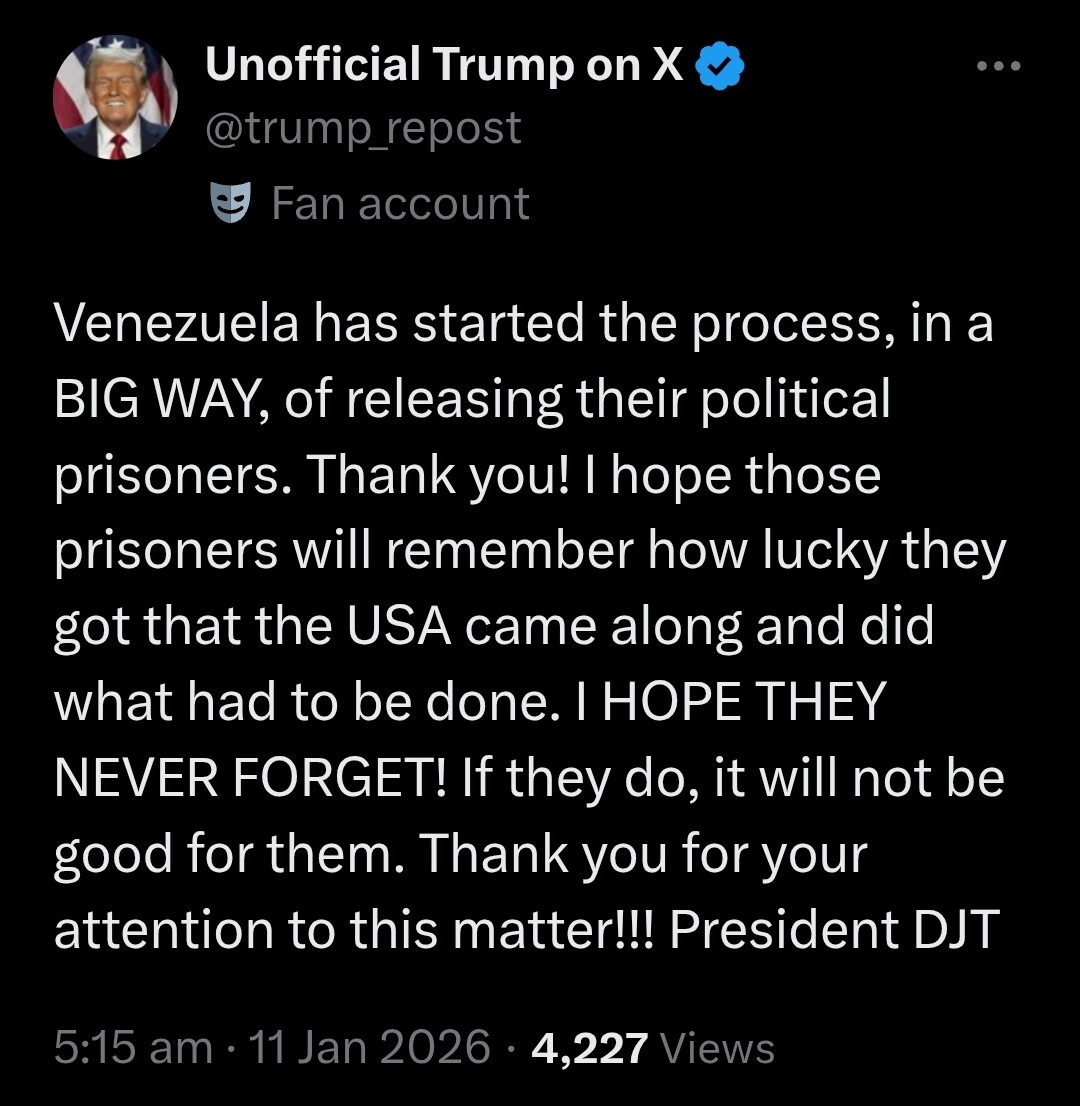This screenshot has width=1080, height=1106.
Task: Open the Unofficial Trump on X profile picture
Action: (x=114, y=97)
